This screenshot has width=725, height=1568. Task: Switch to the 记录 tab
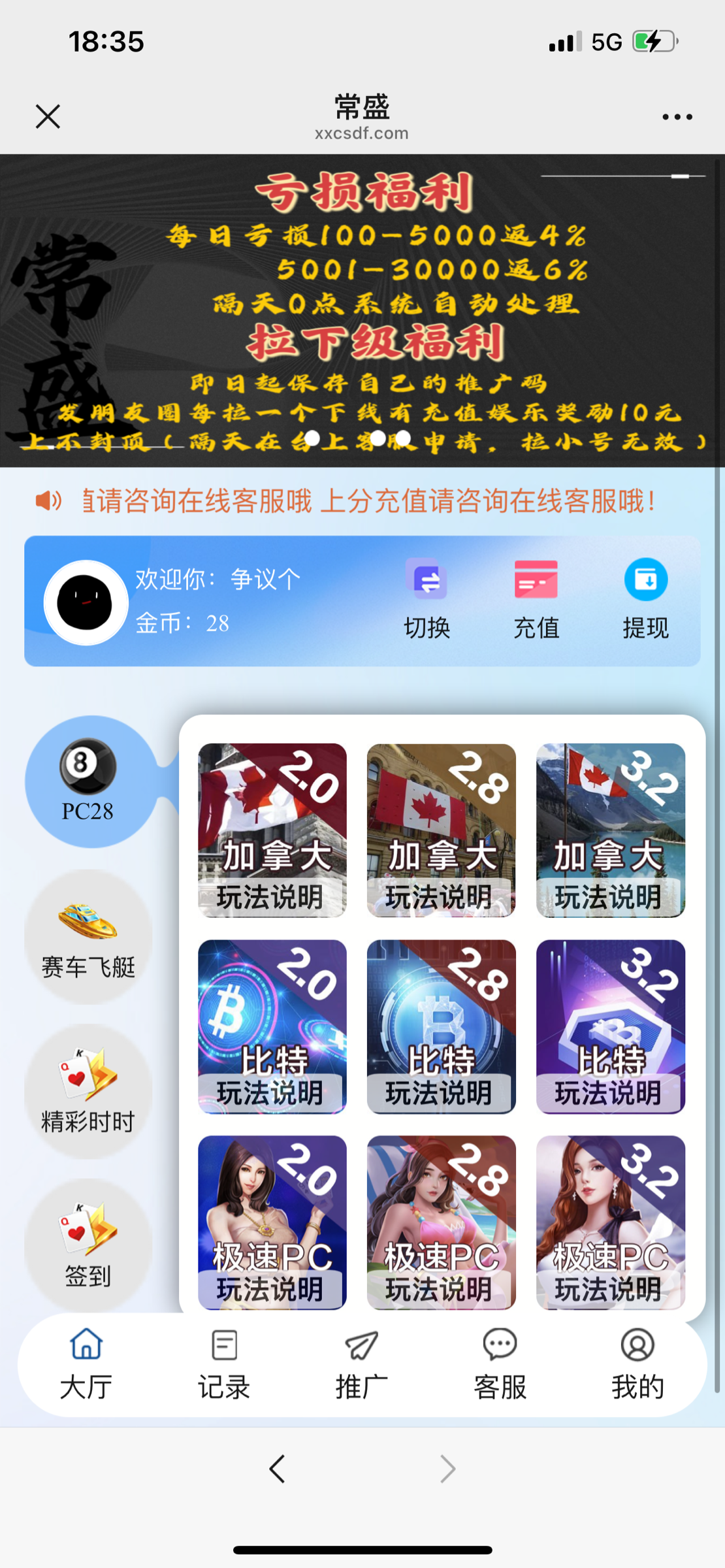coord(224,1364)
